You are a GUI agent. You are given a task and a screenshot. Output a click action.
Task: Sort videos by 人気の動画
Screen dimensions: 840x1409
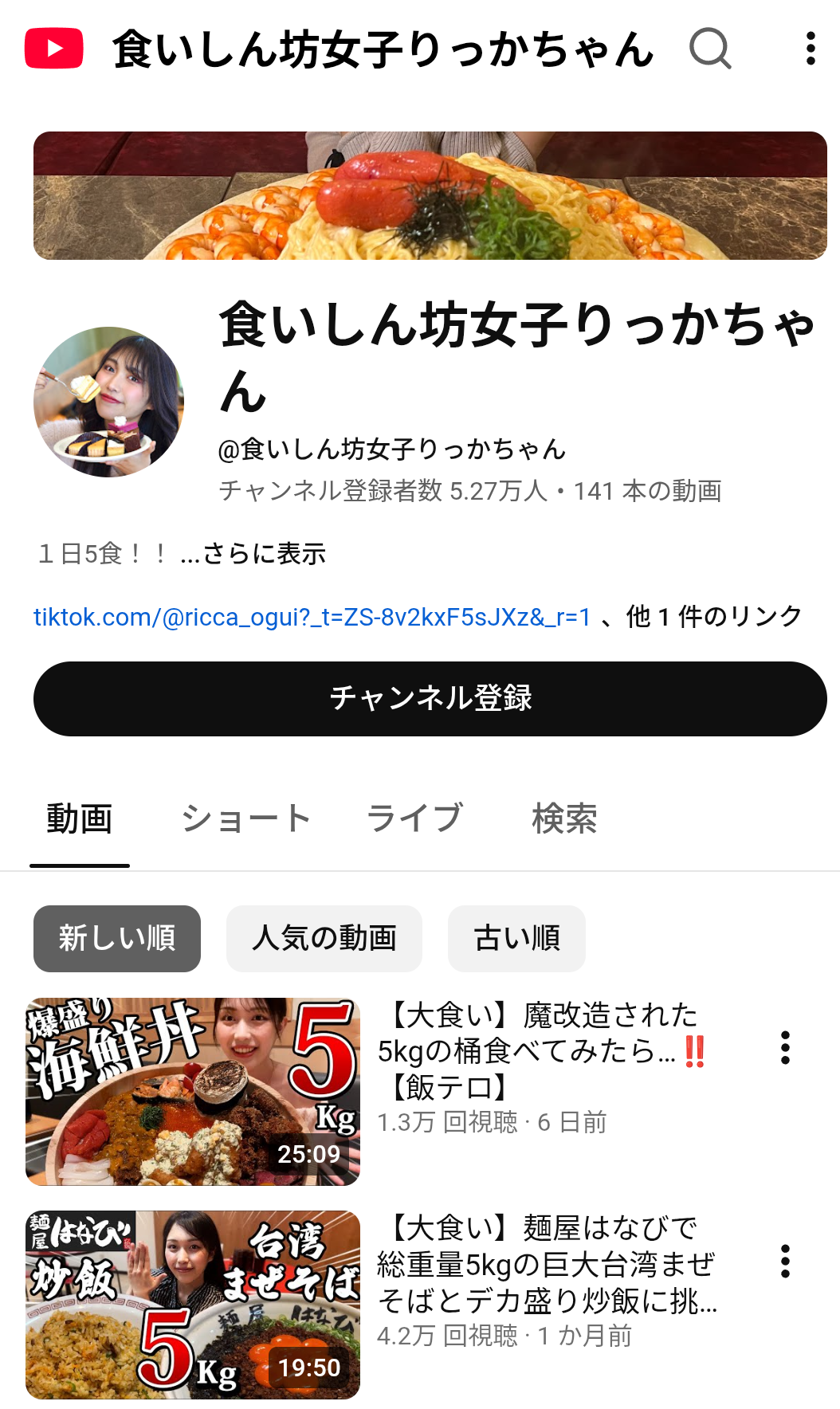[324, 938]
